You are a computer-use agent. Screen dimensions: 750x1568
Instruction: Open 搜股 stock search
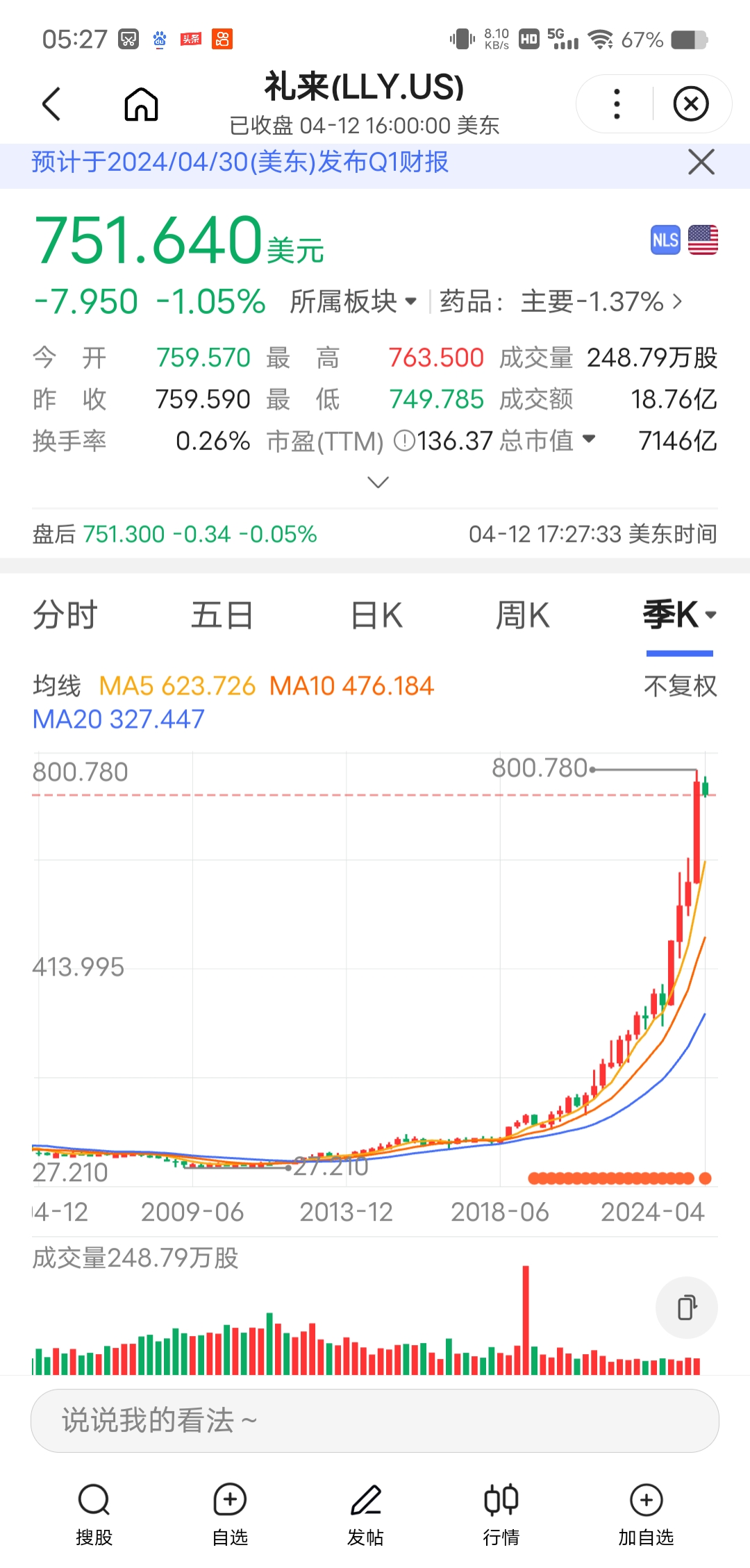click(94, 1514)
